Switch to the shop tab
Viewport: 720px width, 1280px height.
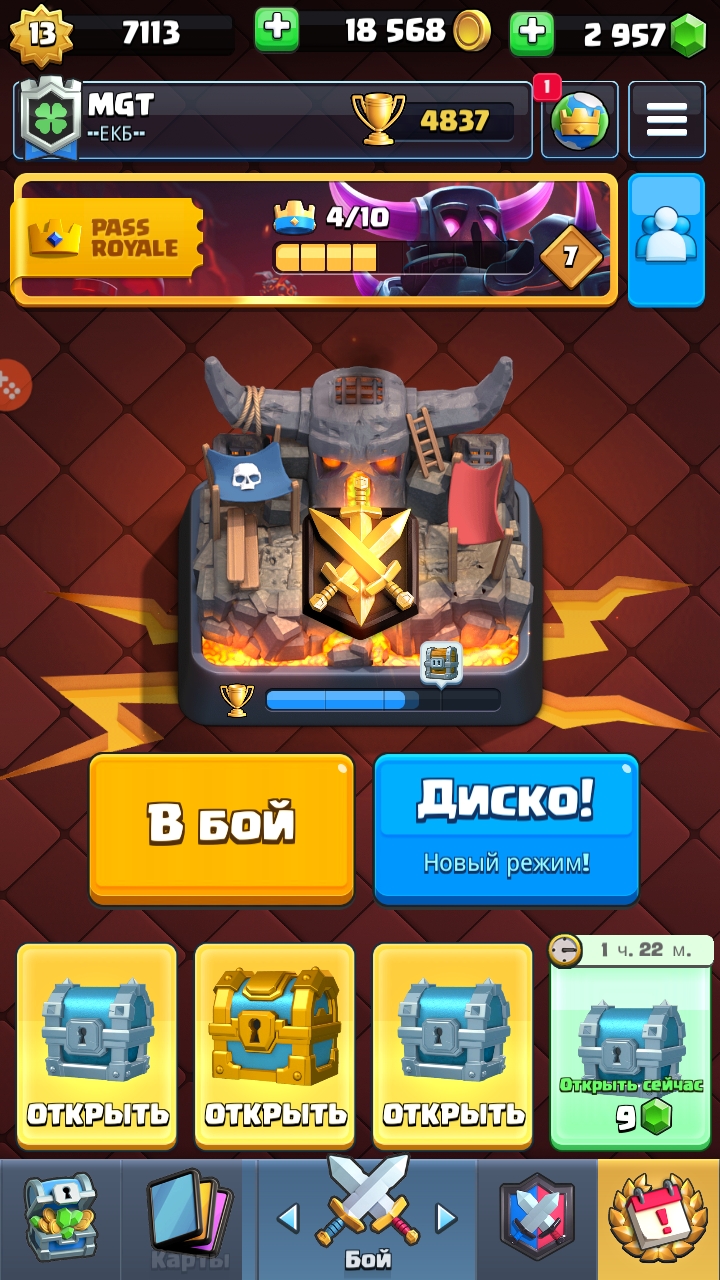tap(60, 1220)
